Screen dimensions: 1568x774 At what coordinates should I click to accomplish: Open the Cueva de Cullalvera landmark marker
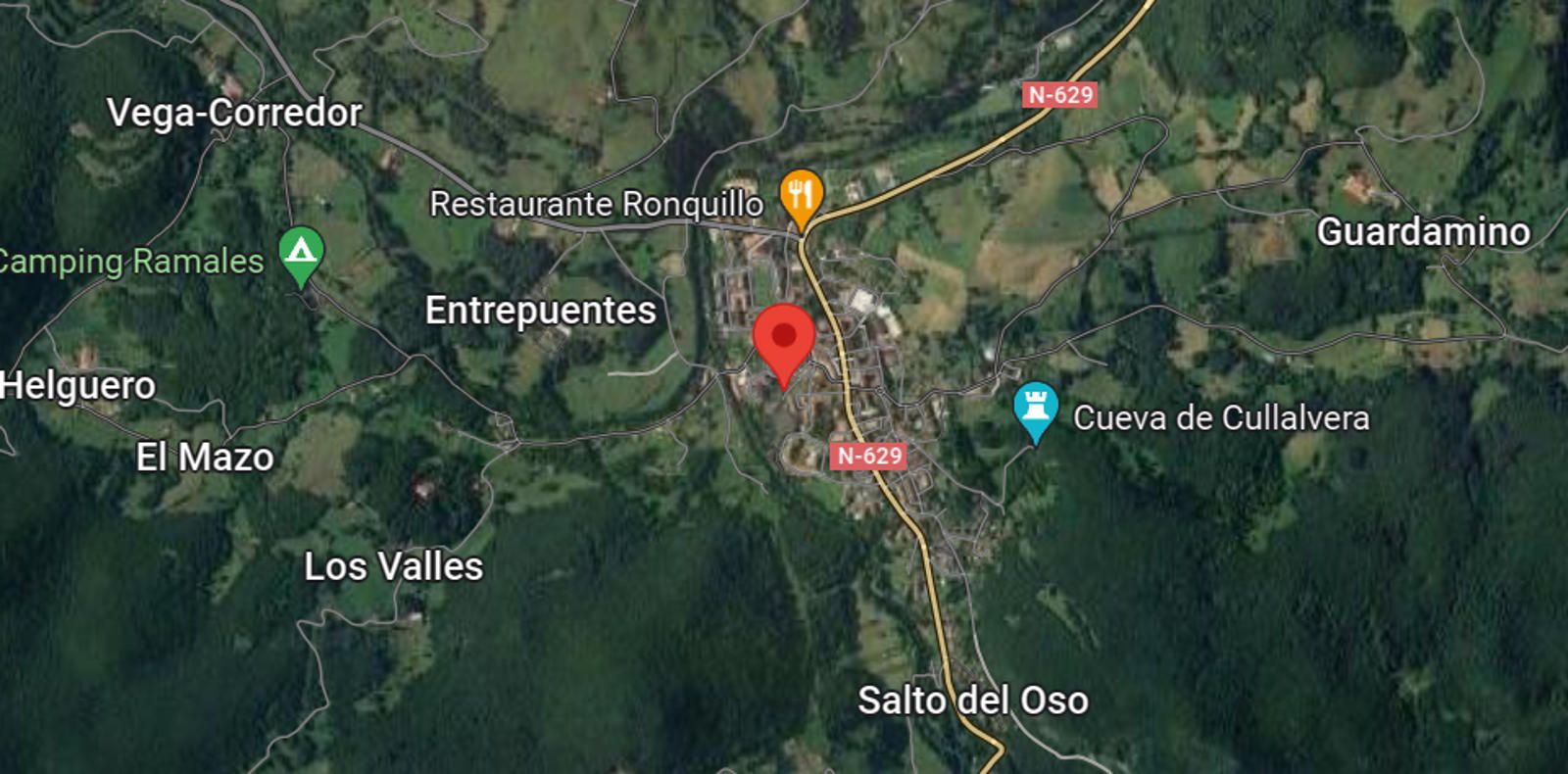point(1035,407)
